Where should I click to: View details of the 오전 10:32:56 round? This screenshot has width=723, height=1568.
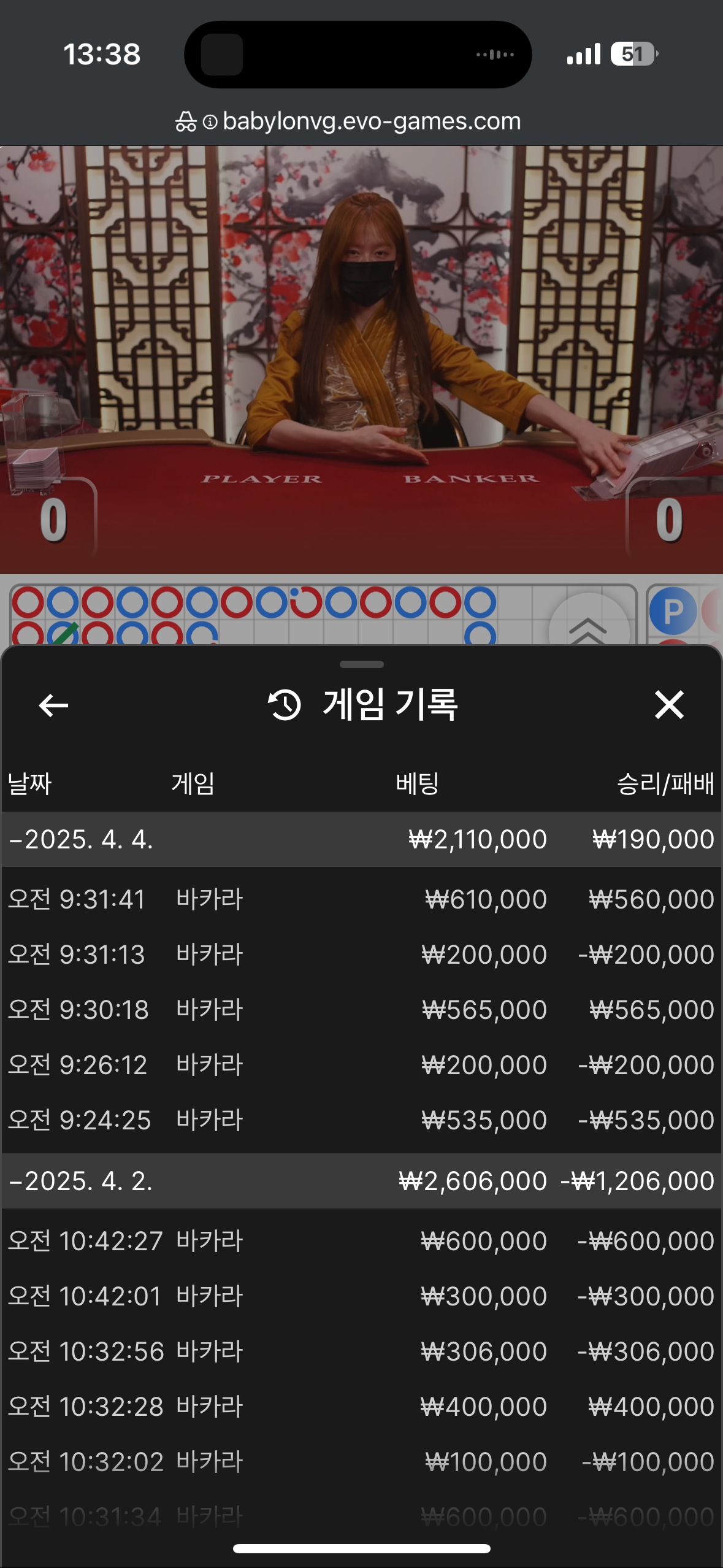point(361,1351)
